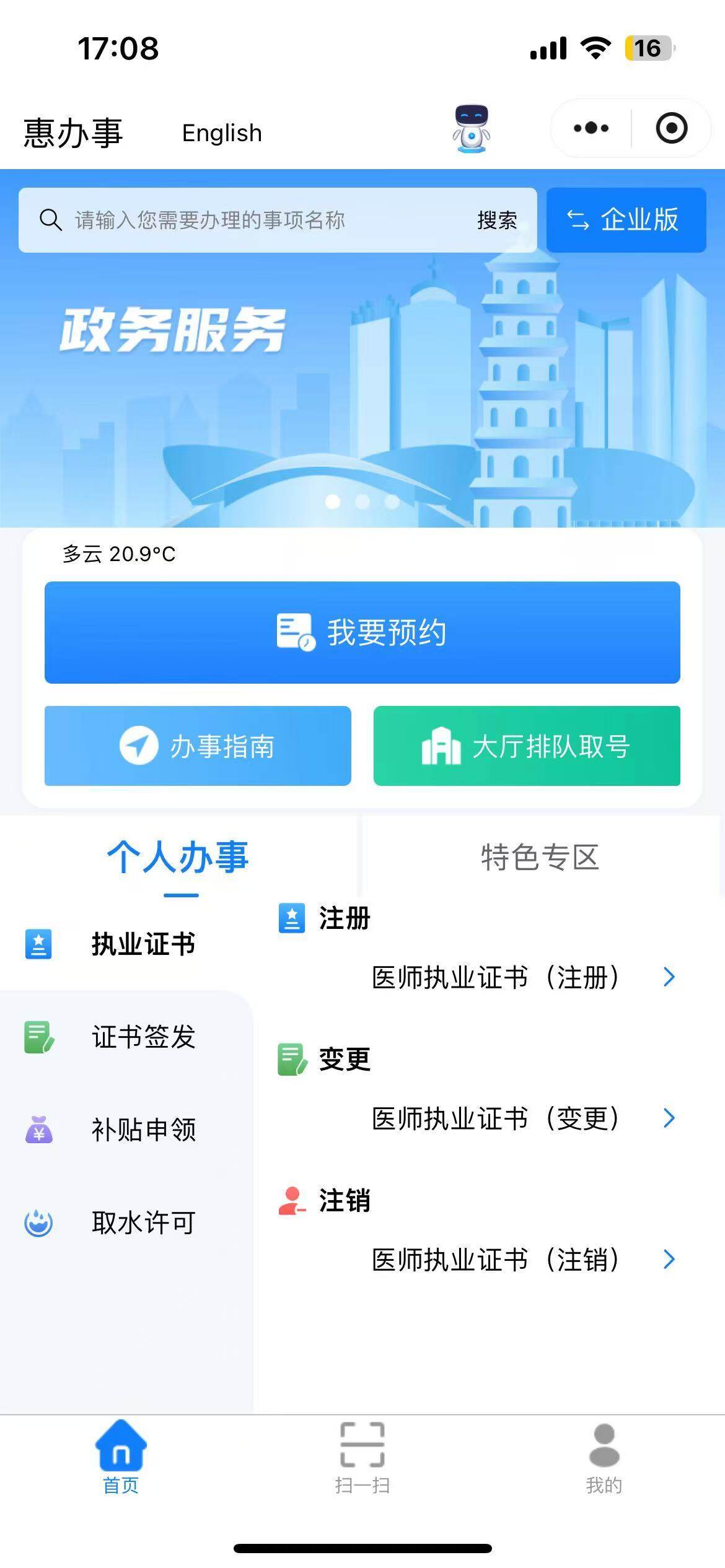Switch language via the English link

pos(222,133)
